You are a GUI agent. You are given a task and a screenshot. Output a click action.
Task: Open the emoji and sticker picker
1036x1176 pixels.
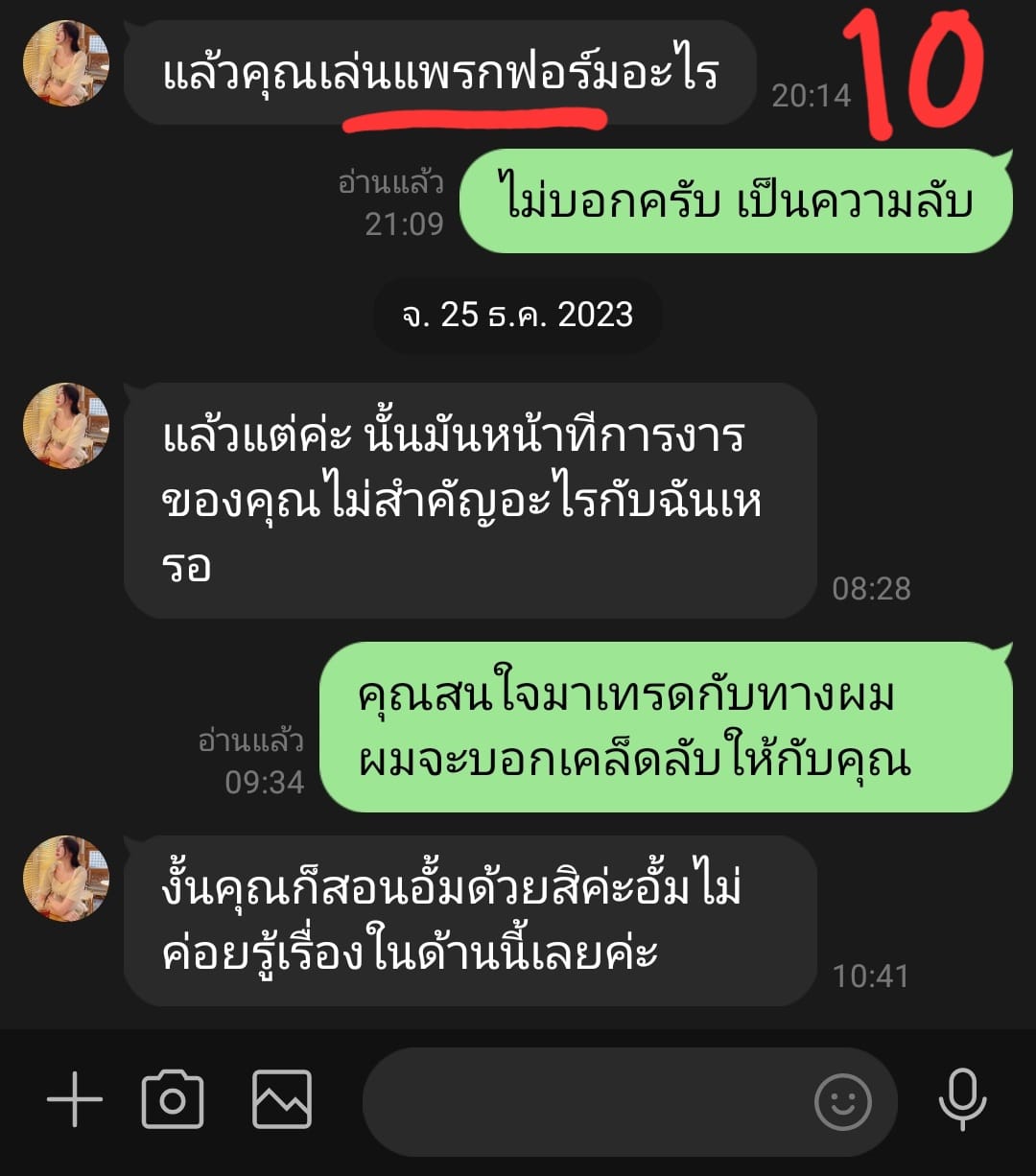(x=842, y=1101)
